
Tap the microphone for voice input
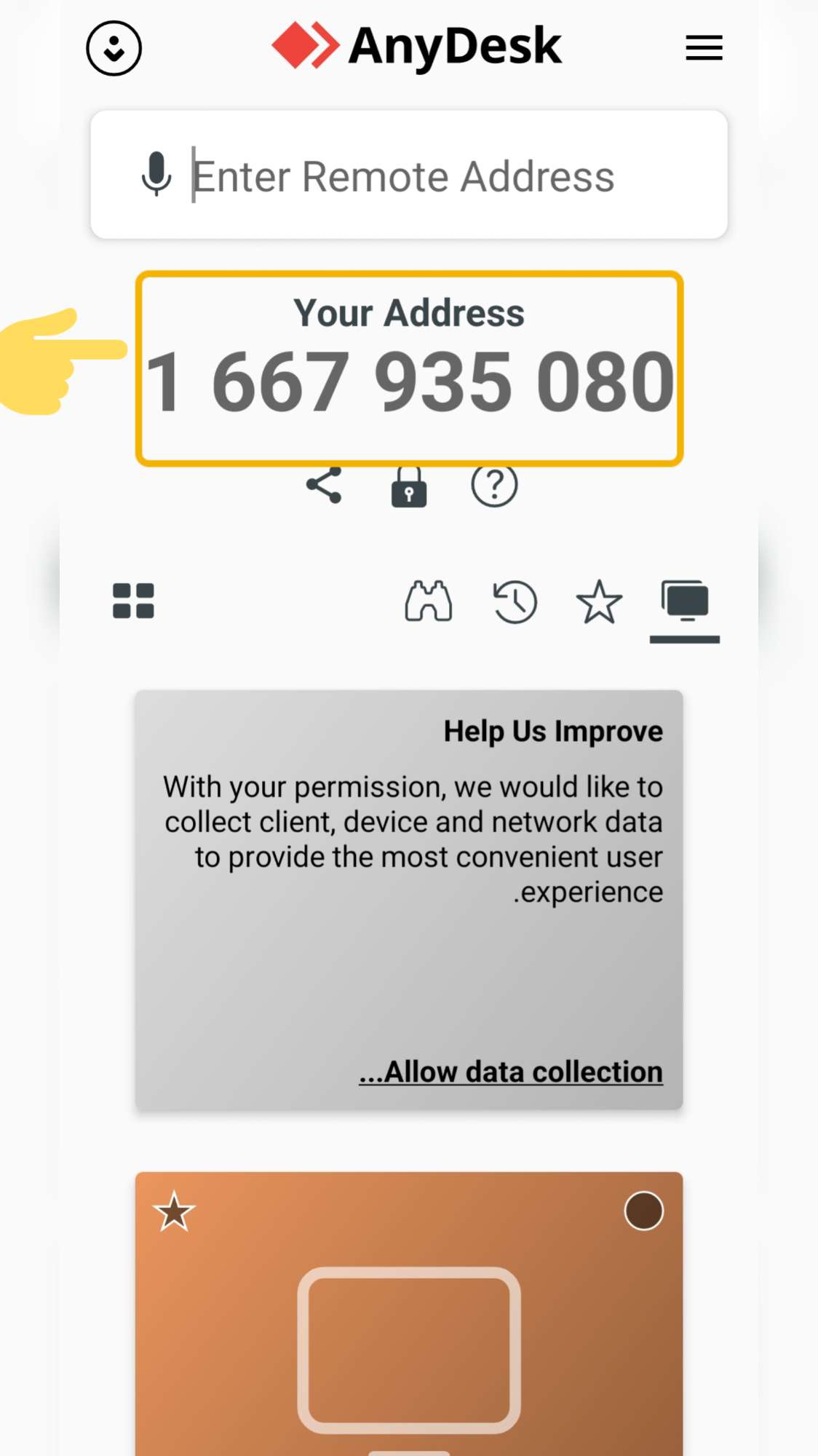pyautogui.click(x=156, y=175)
